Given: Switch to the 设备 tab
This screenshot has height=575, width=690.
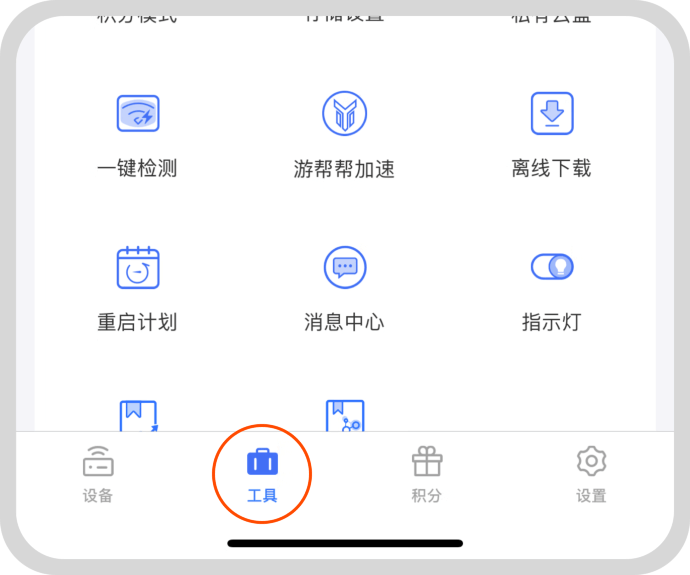Looking at the screenshot, I should pos(98,473).
